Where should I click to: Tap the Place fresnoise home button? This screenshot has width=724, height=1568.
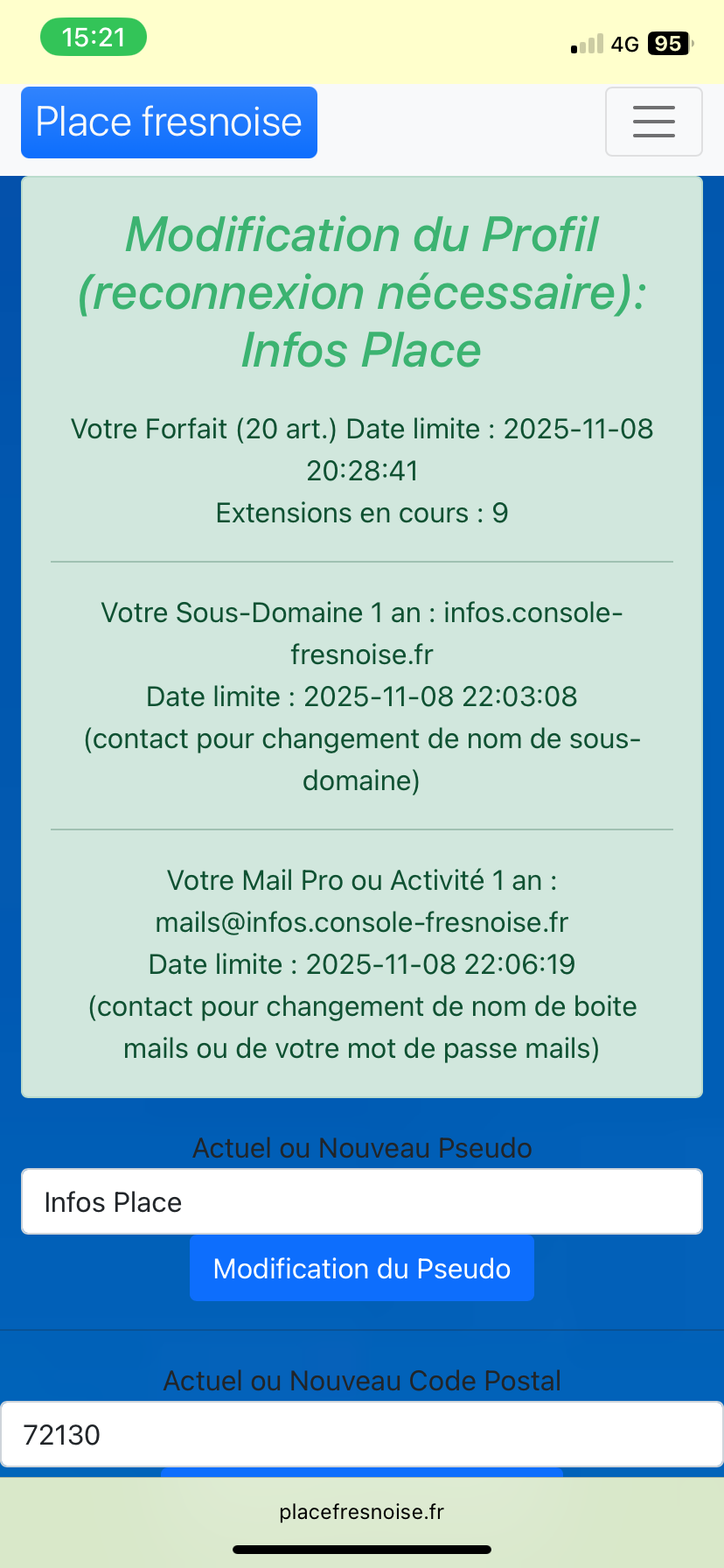coord(169,122)
